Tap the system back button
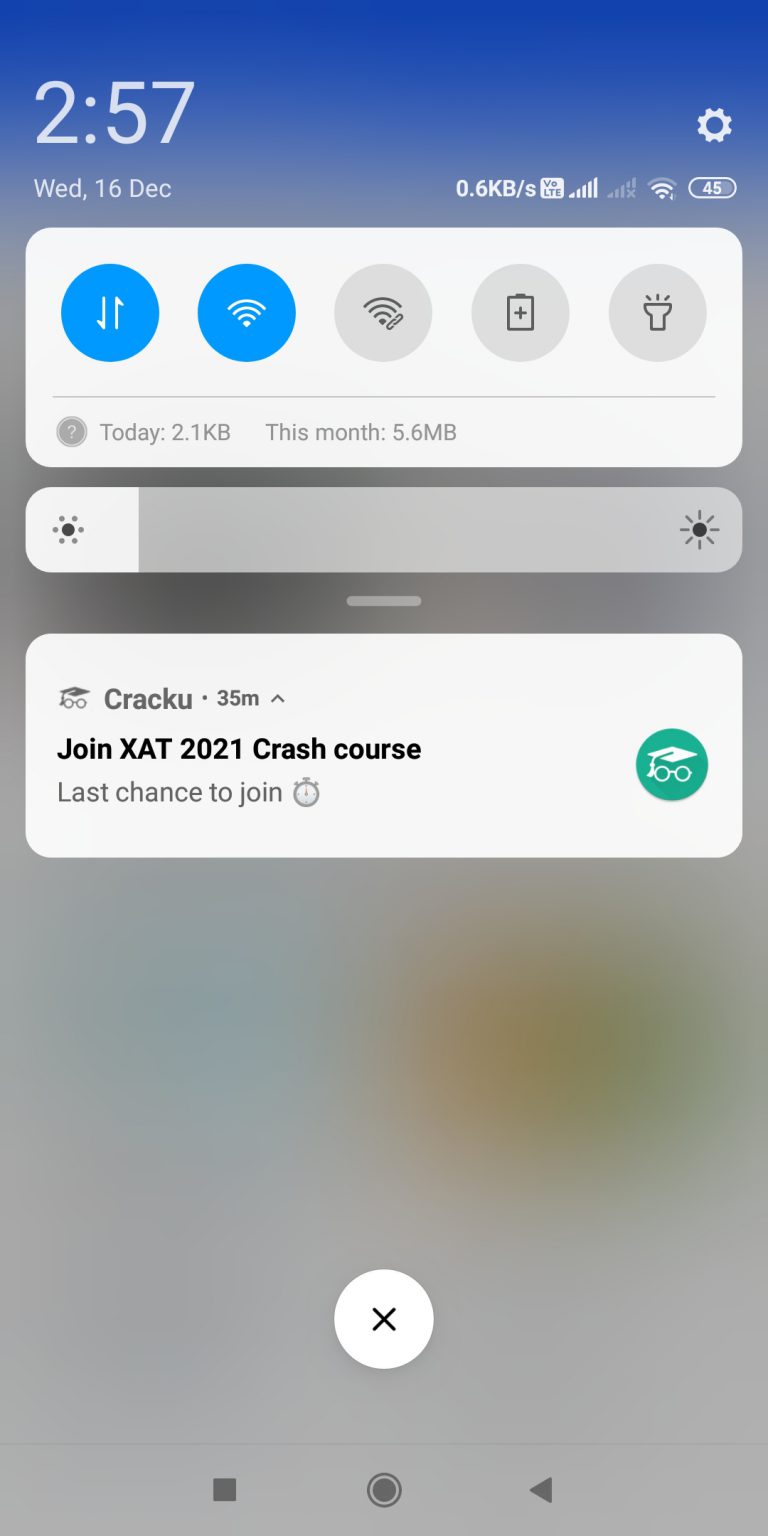Viewport: 768px width, 1536px height. [541, 1490]
